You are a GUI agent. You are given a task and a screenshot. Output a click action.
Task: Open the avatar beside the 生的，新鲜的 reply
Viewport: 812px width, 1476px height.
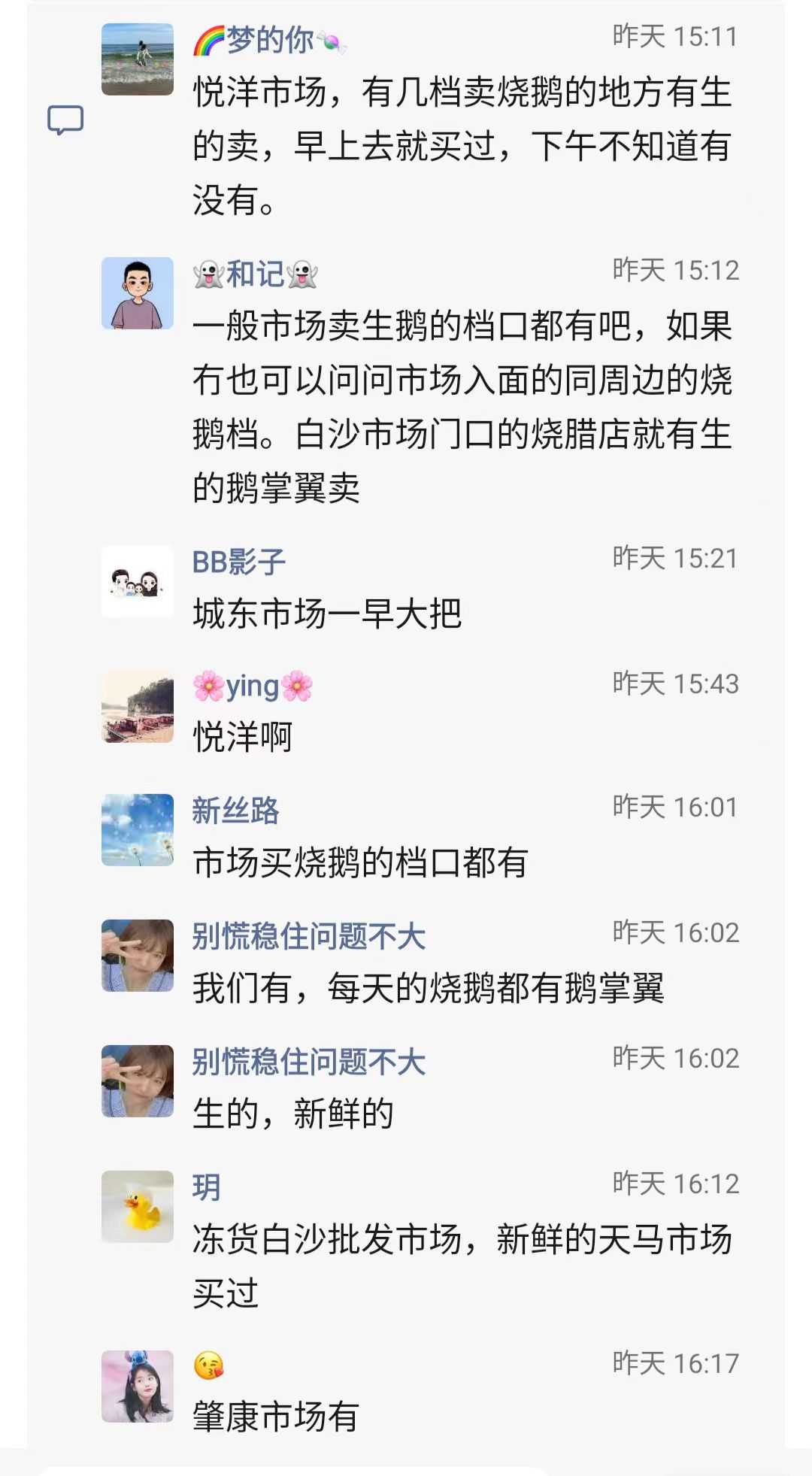tap(138, 1080)
